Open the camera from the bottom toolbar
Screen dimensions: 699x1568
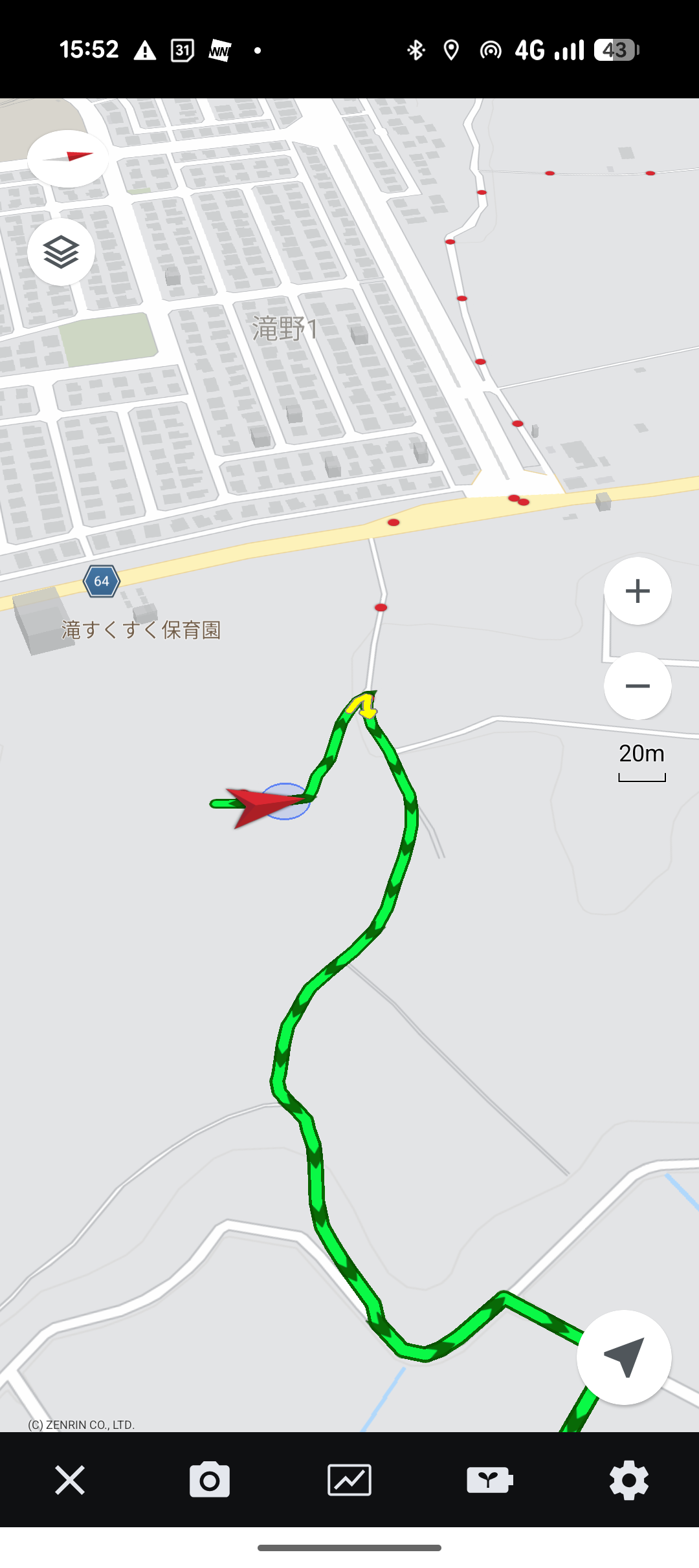pos(210,1480)
